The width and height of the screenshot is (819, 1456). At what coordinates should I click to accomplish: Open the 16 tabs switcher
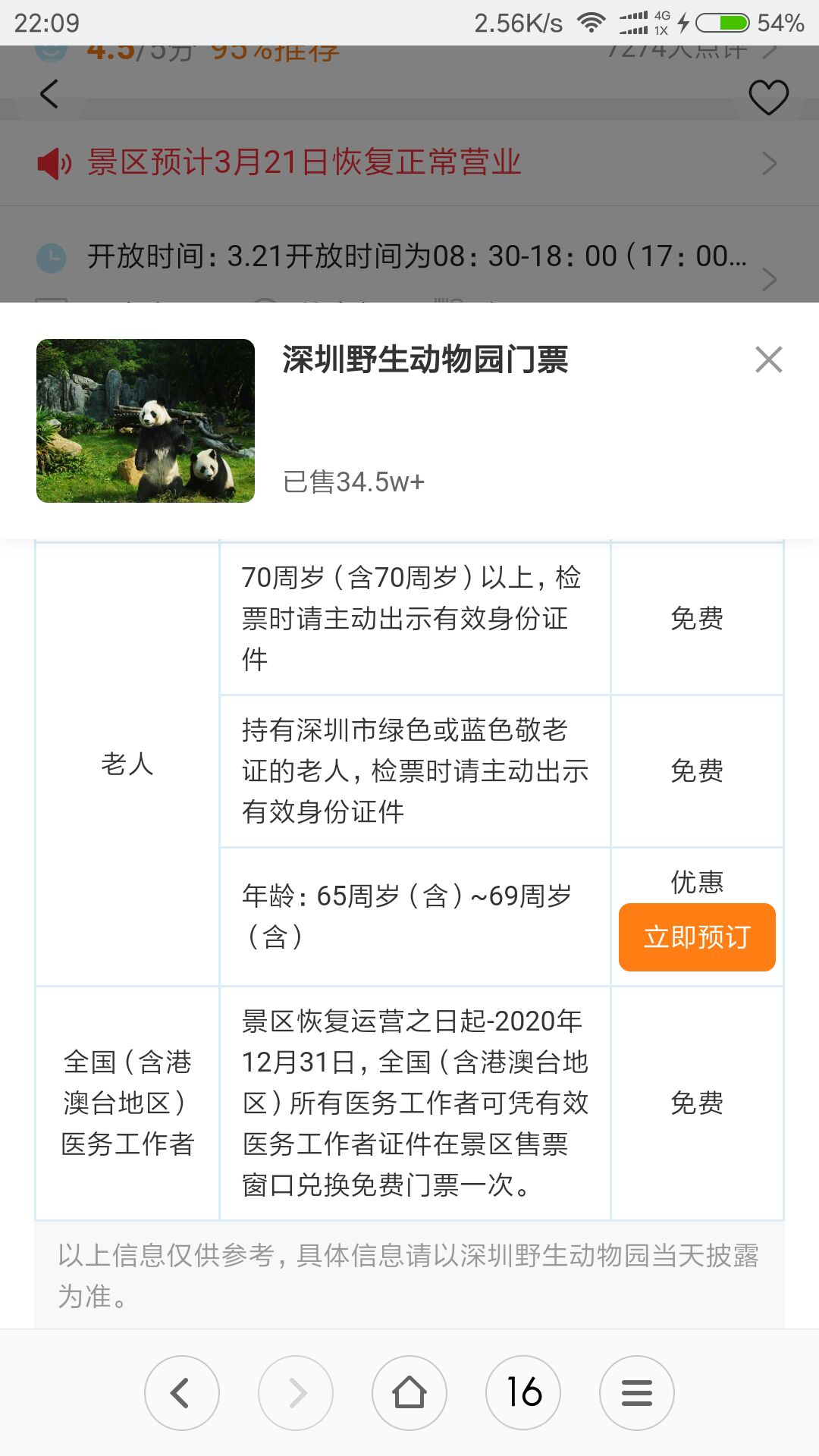[x=523, y=1392]
